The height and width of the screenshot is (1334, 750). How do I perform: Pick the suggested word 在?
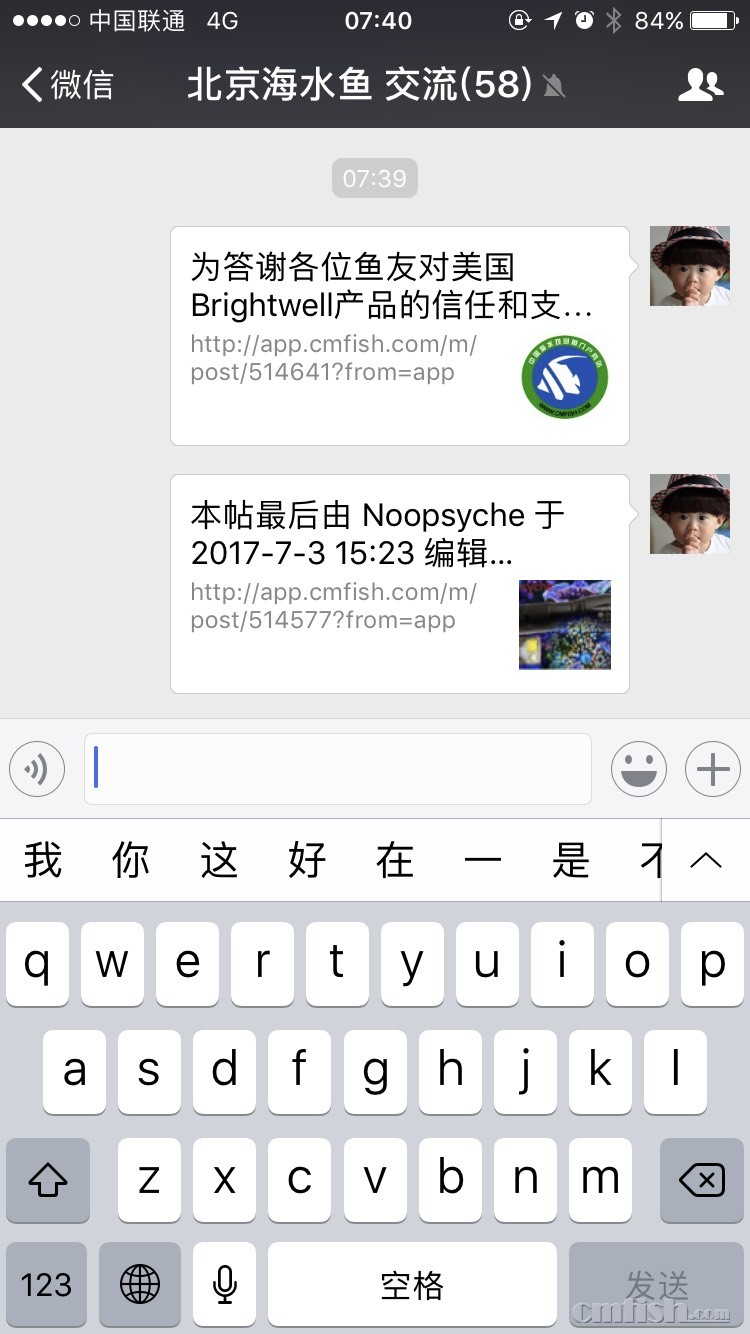[x=395, y=860]
